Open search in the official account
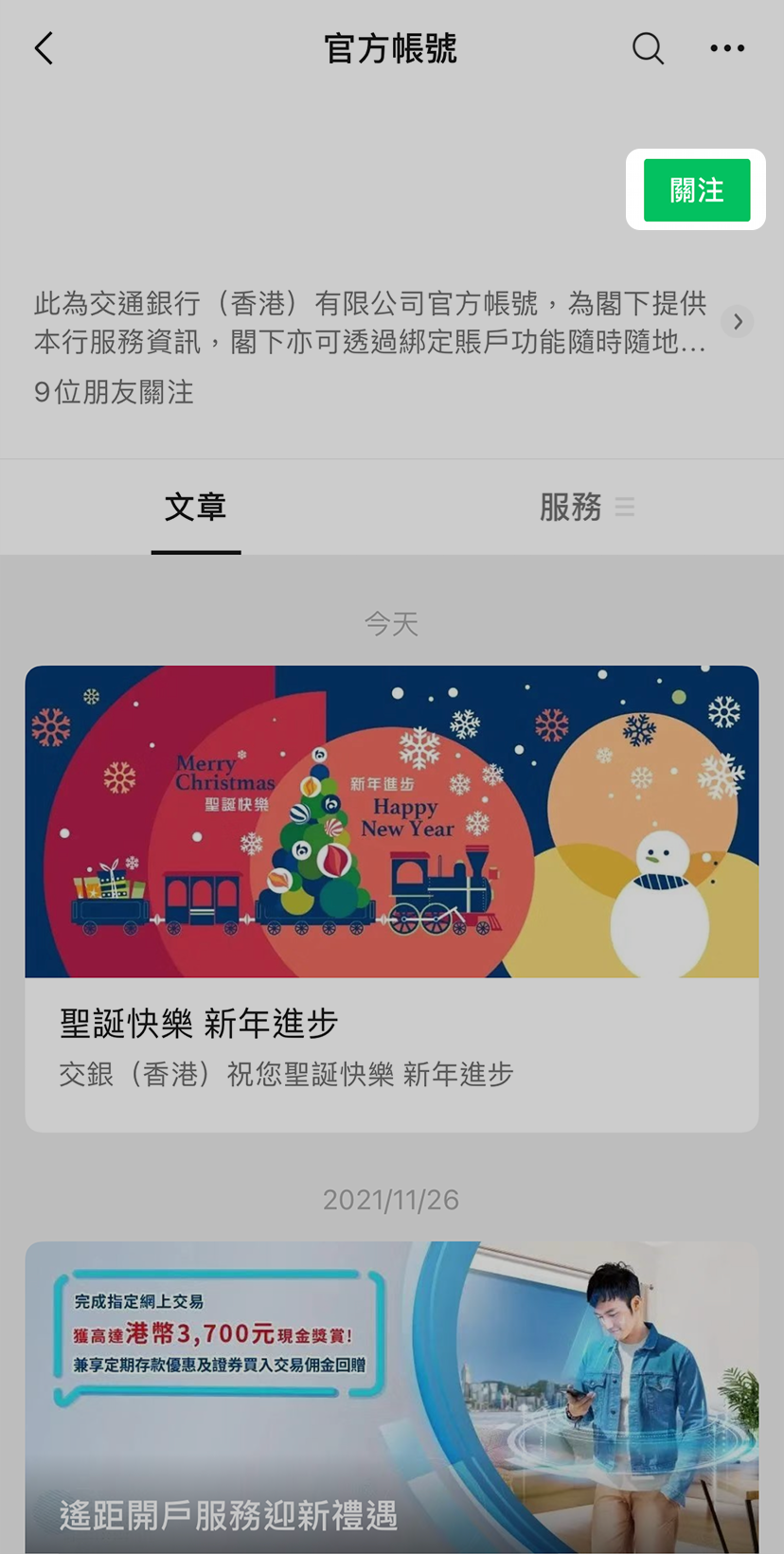This screenshot has height=1554, width=784. point(648,48)
